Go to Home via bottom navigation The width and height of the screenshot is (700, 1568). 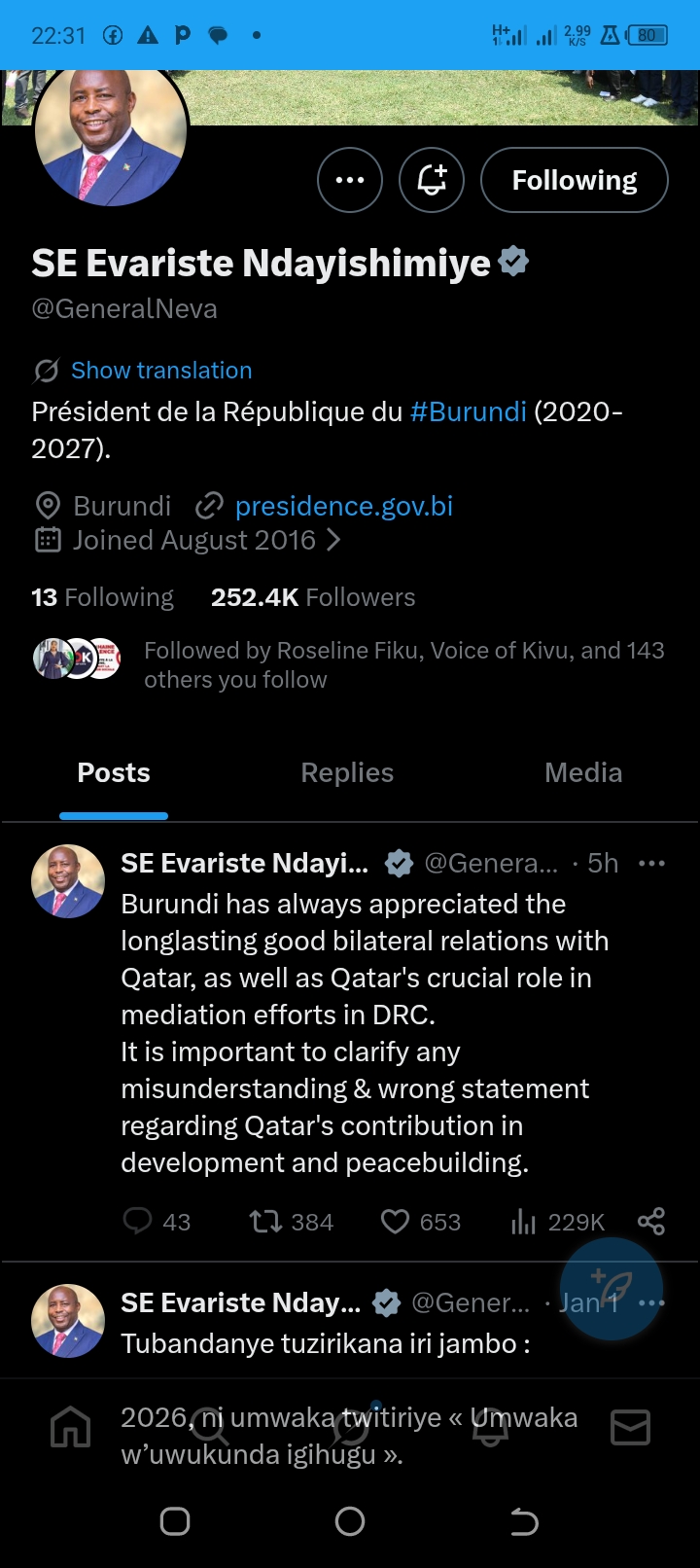(x=69, y=1428)
